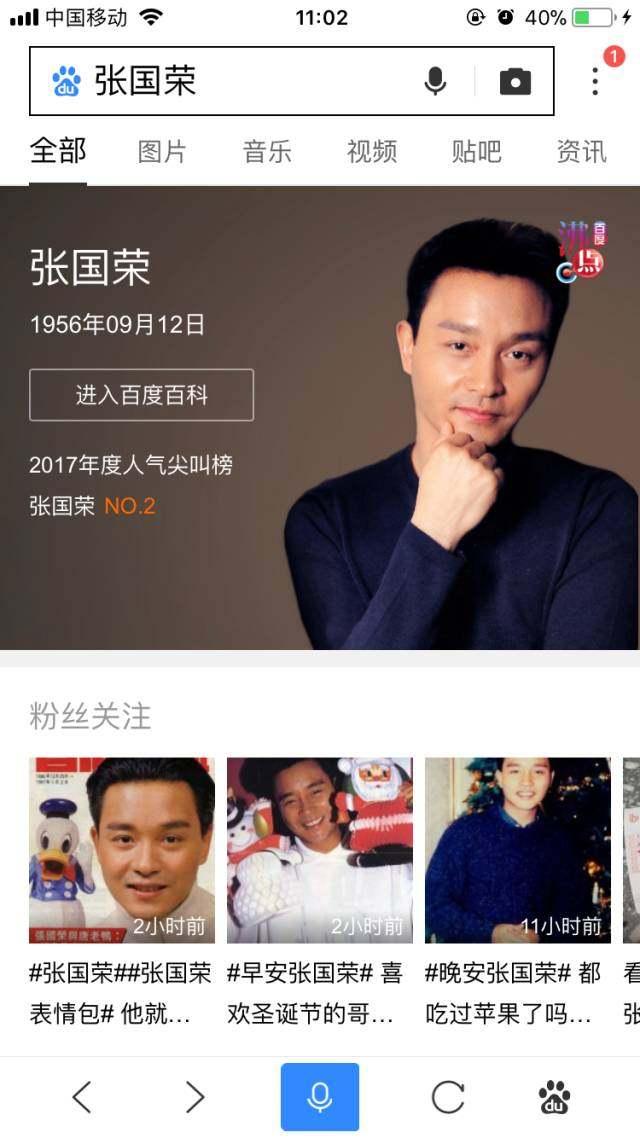The width and height of the screenshot is (640, 1138).
Task: Switch to the 贴吧 tab
Action: (x=476, y=152)
